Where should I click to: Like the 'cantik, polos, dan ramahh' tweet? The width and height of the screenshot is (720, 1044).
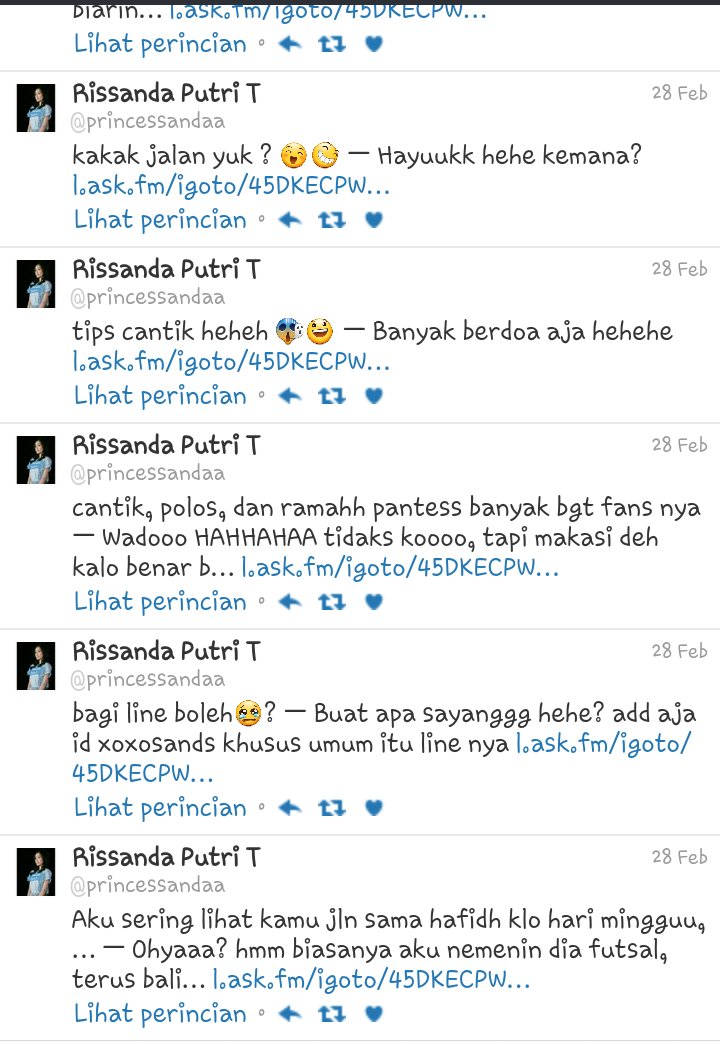tap(374, 602)
